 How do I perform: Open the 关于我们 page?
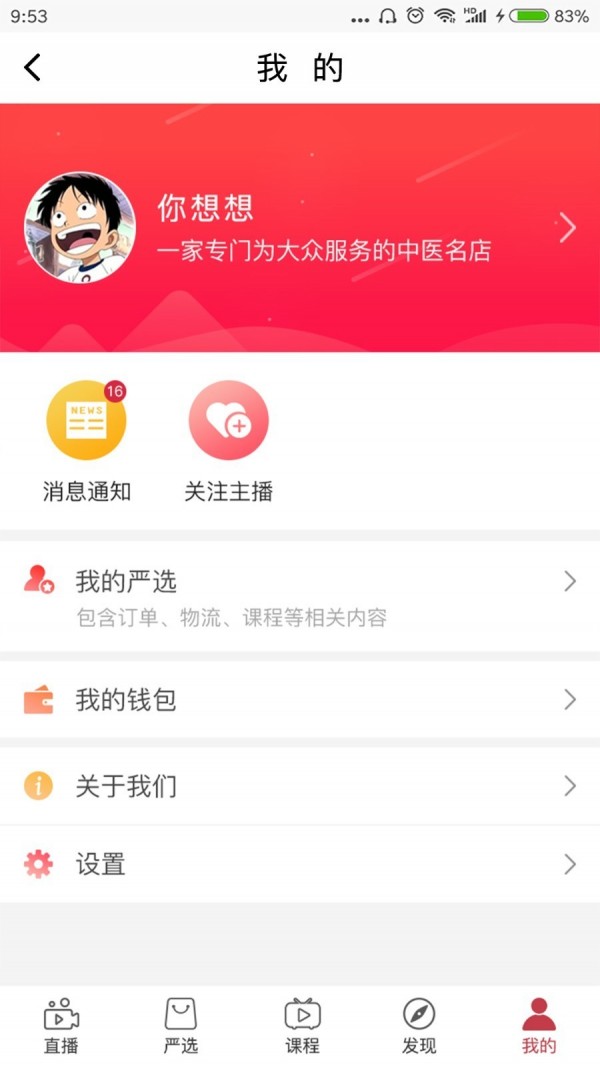point(300,786)
